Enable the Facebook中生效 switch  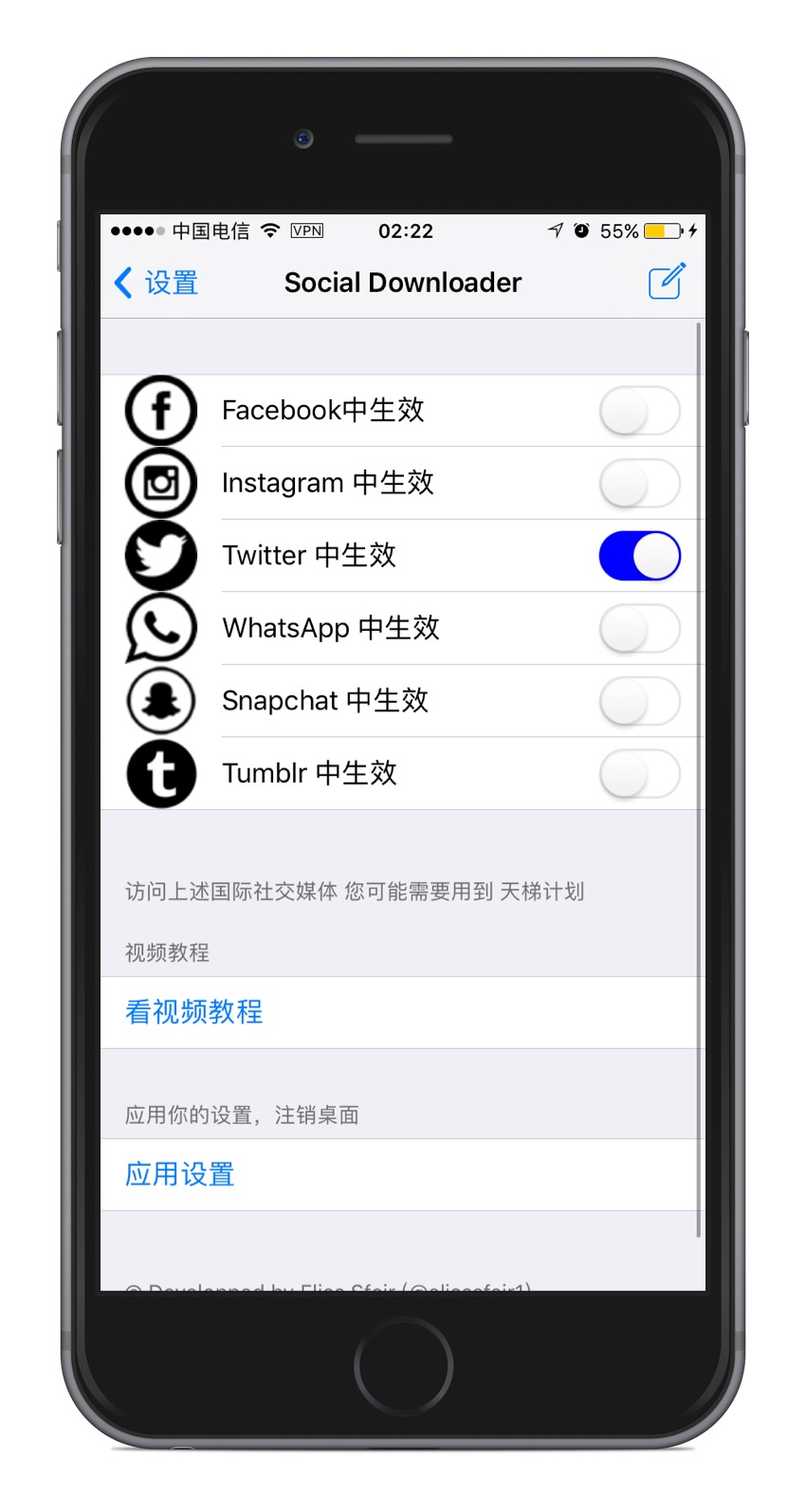[639, 411]
